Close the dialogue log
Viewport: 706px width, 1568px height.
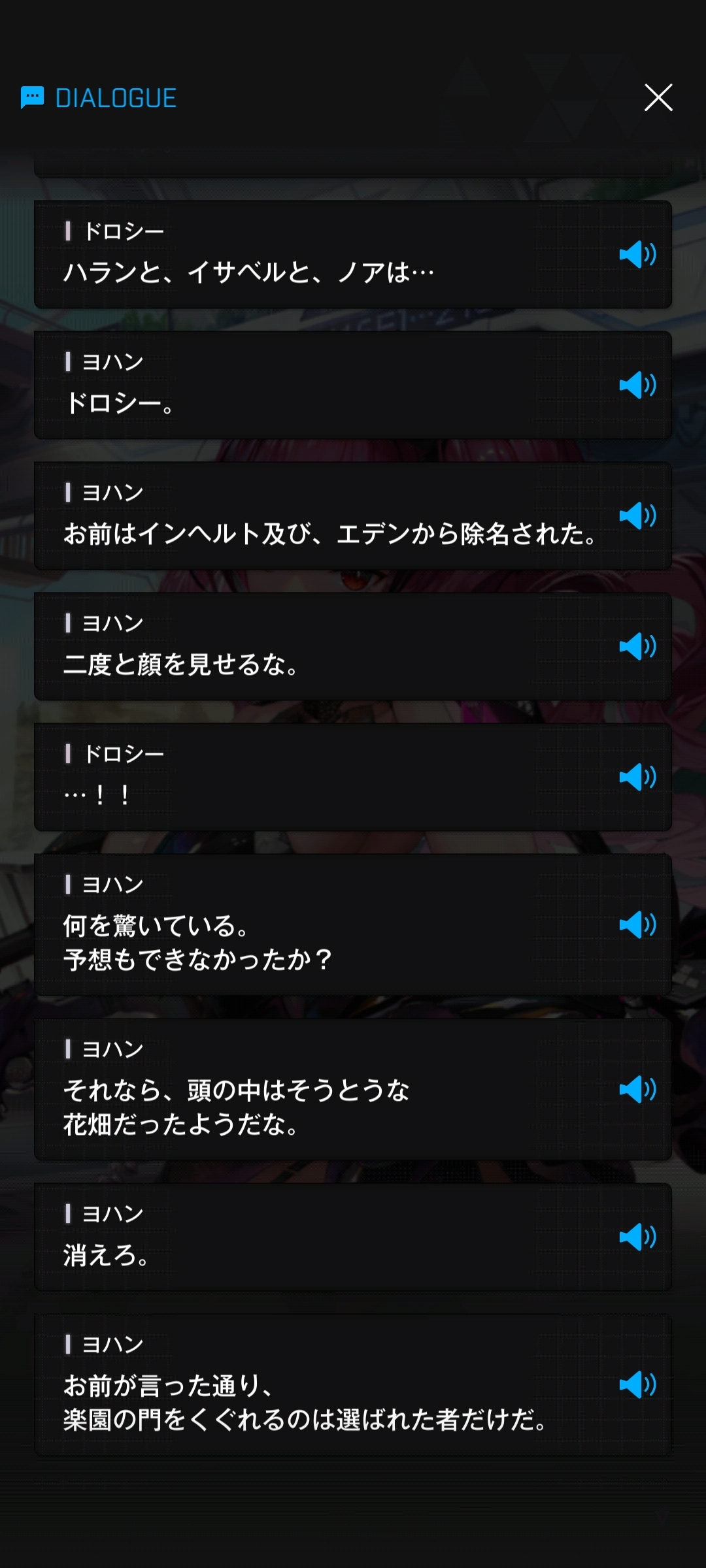tap(658, 98)
